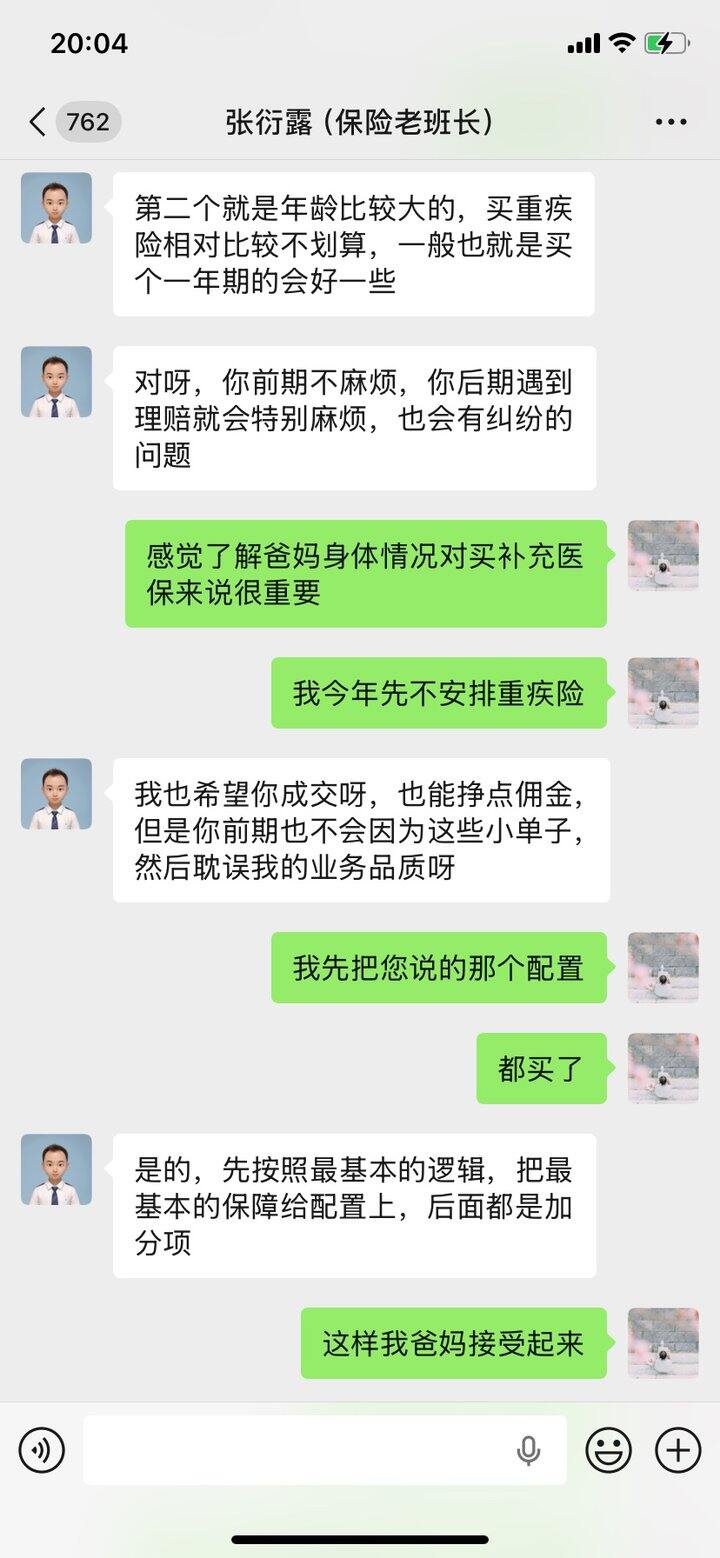Viewport: 720px width, 1558px height.
Task: Open the plus attachments menu
Action: point(678,1450)
